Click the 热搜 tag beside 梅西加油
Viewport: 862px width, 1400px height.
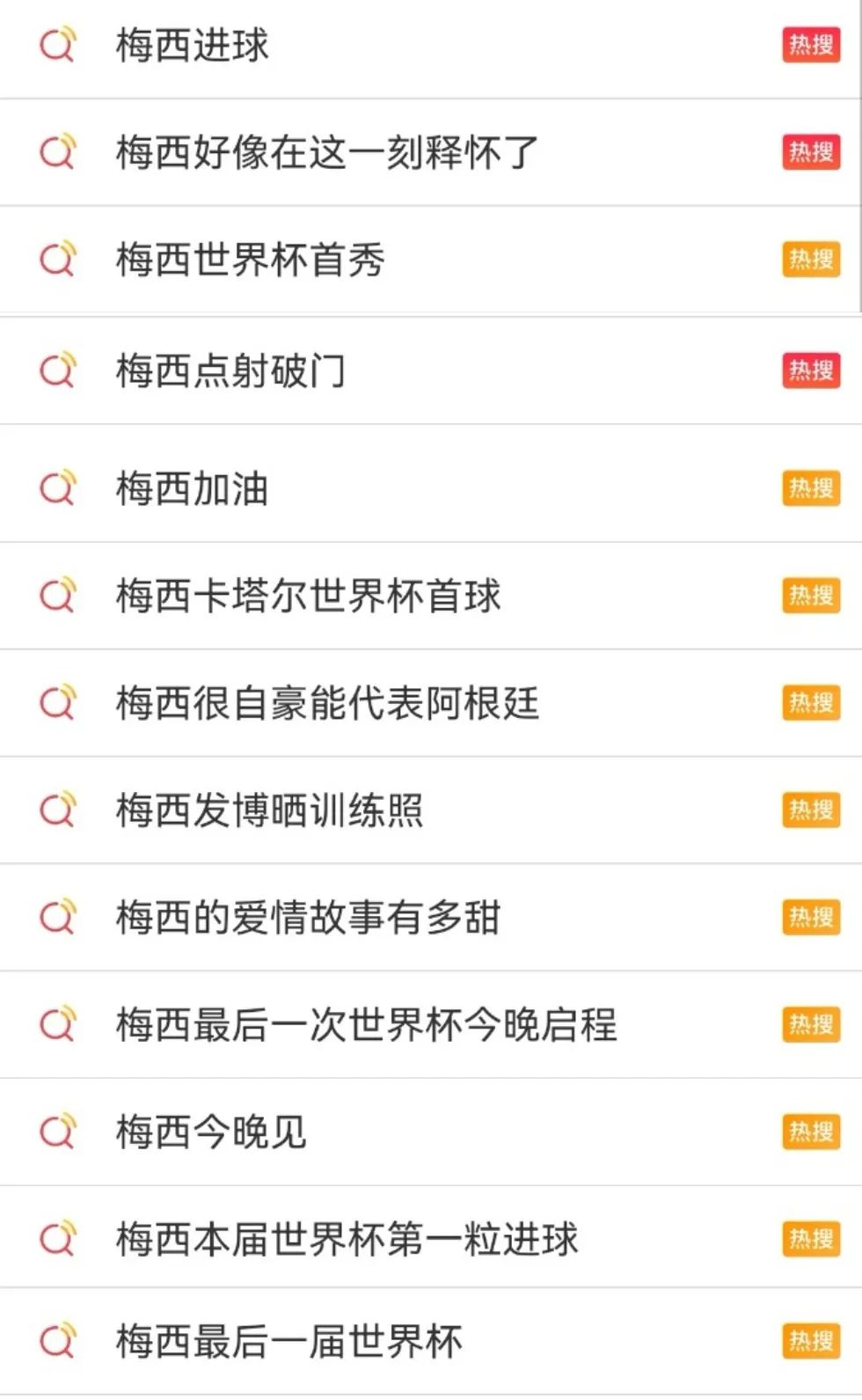click(810, 487)
